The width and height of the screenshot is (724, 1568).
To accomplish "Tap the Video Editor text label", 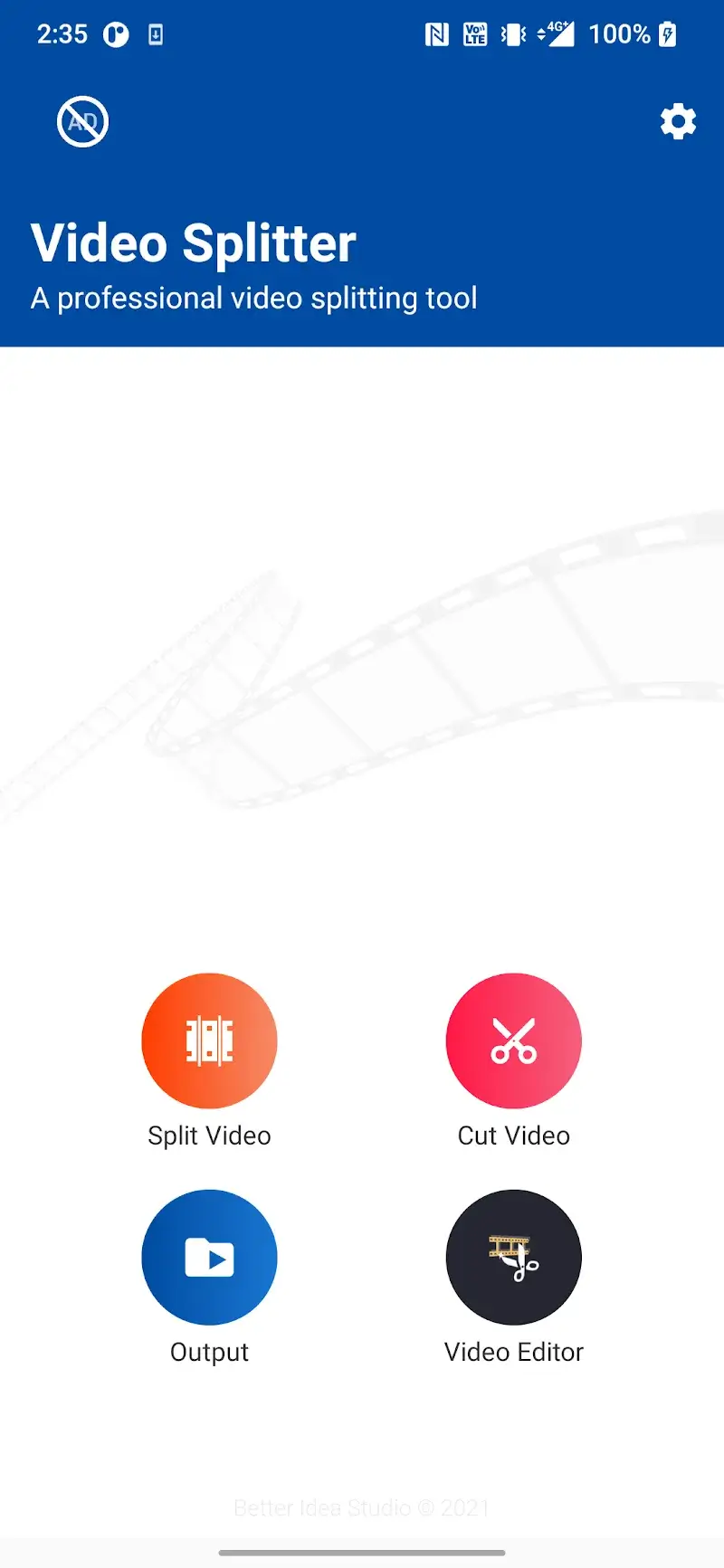I will [513, 1352].
